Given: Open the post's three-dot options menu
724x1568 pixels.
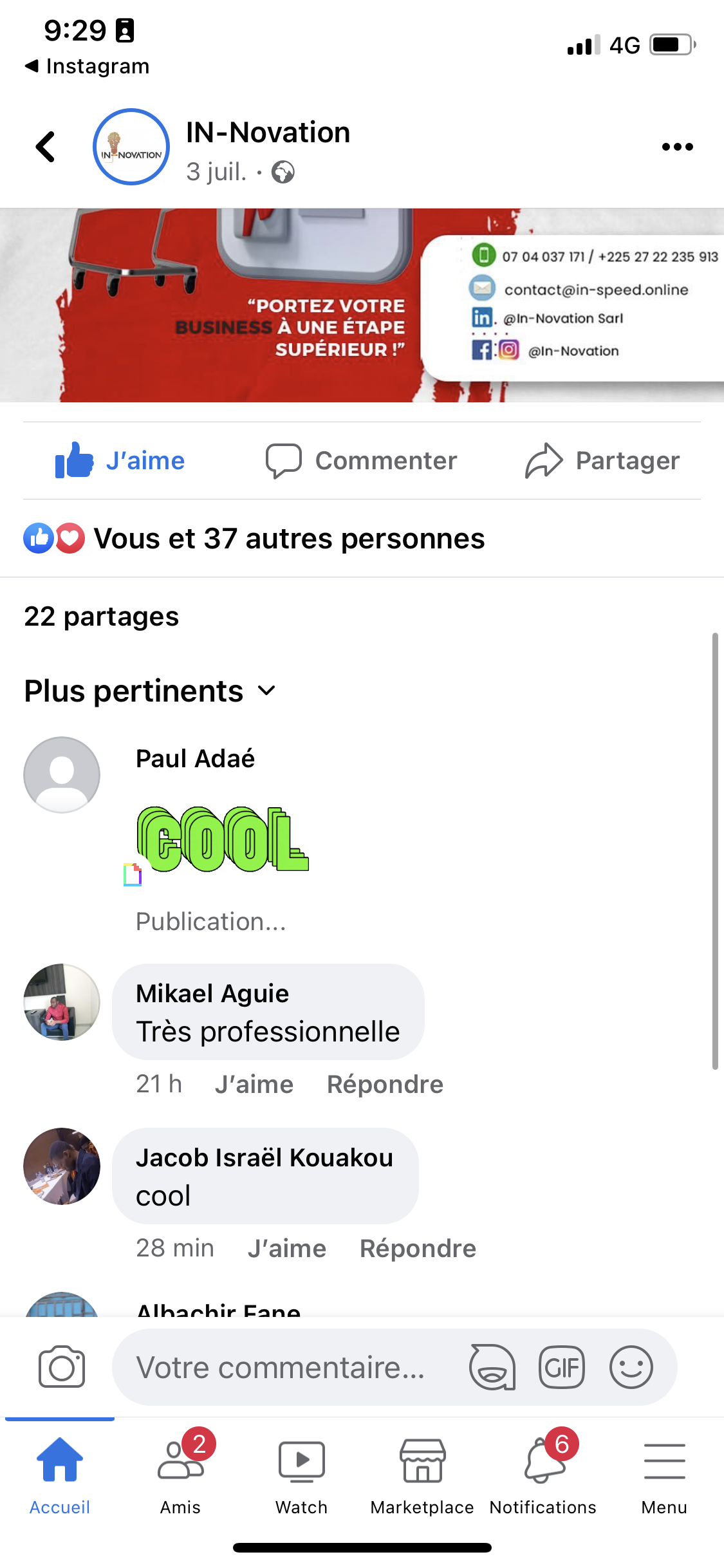Looking at the screenshot, I should coord(677,147).
